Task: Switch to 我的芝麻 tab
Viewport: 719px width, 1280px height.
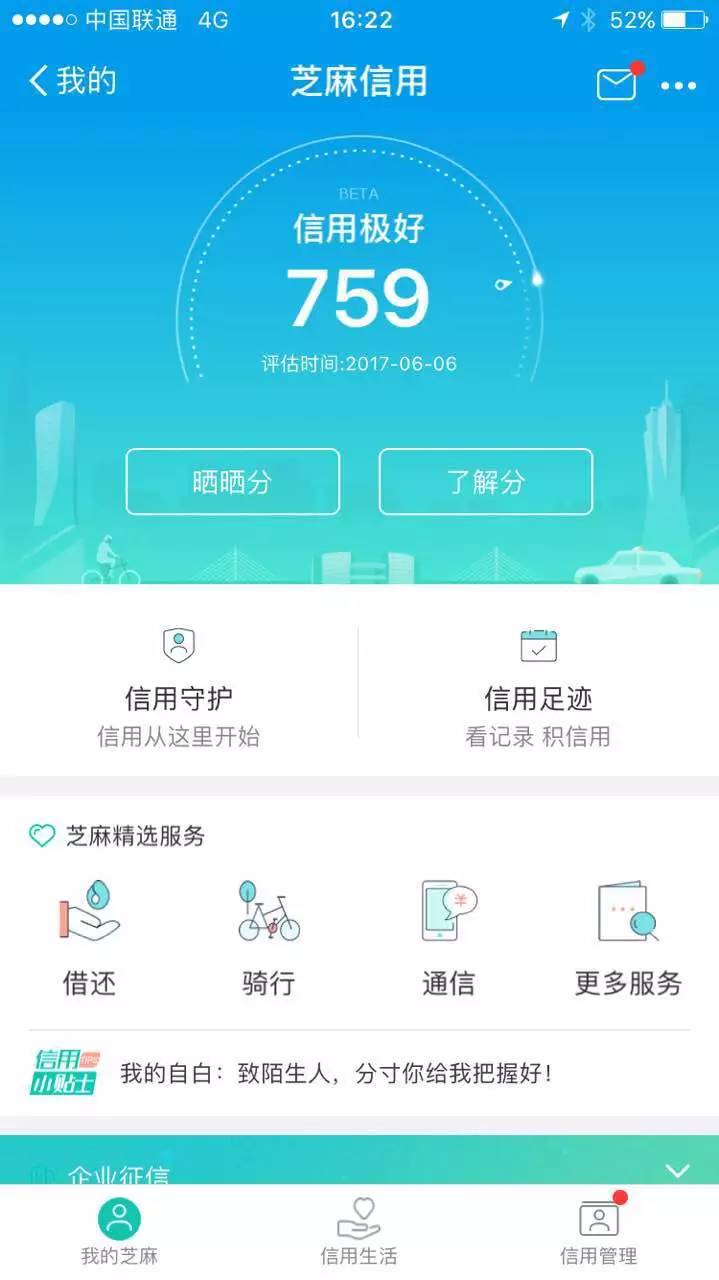Action: click(x=119, y=1232)
